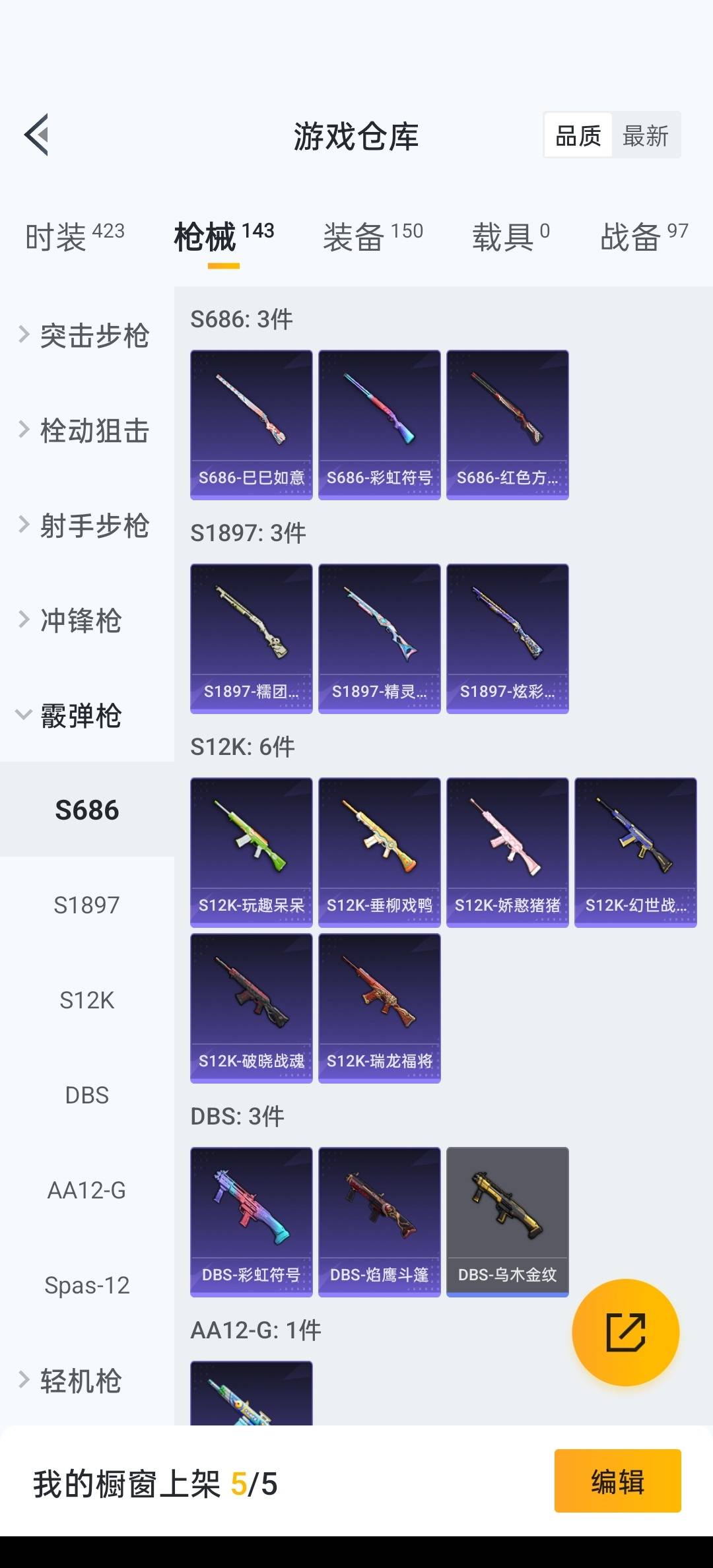Go back using the top-left arrow
Screen dimensions: 713x1568
pos(37,135)
